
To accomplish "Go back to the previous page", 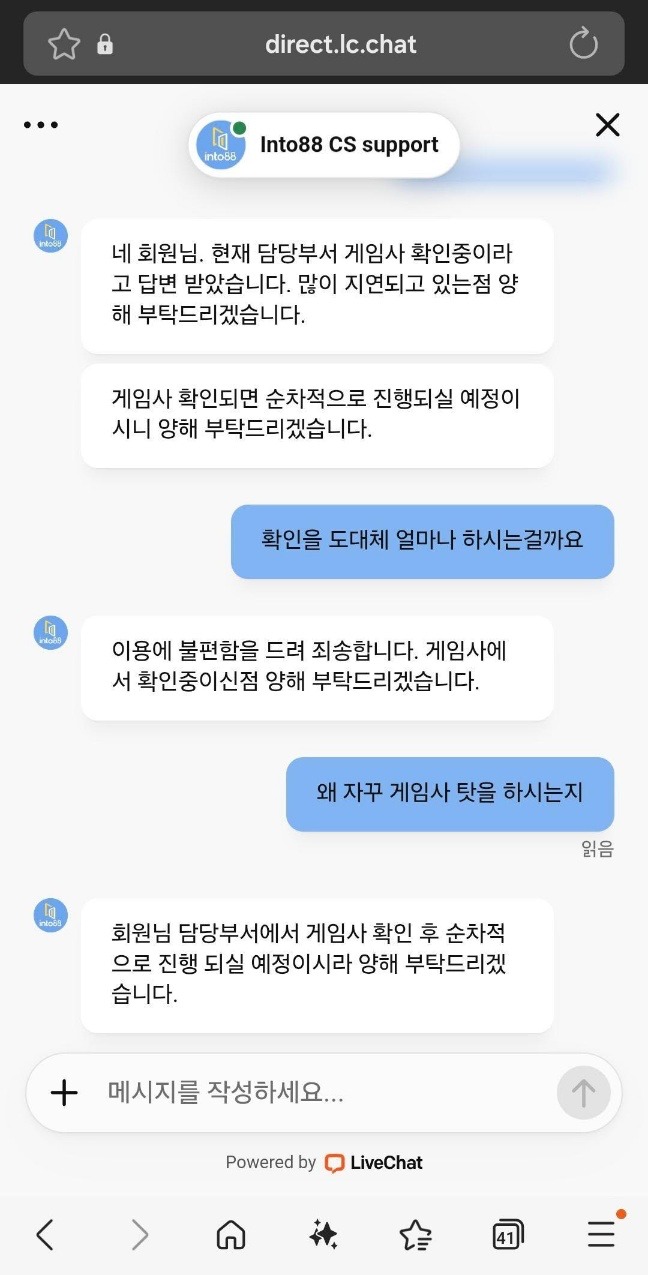I will click(x=45, y=1235).
